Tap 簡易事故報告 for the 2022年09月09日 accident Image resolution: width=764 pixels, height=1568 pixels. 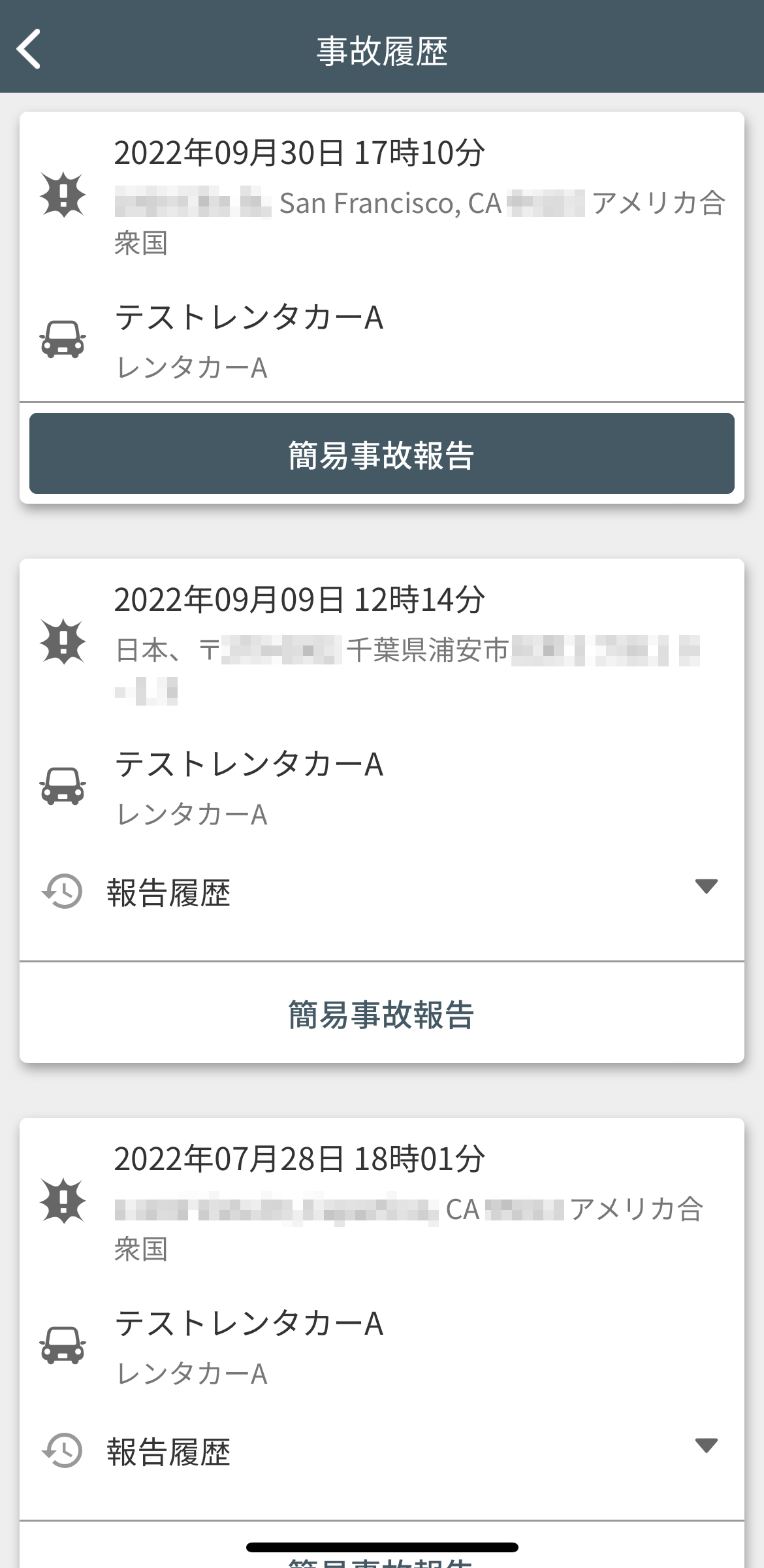point(382,1013)
